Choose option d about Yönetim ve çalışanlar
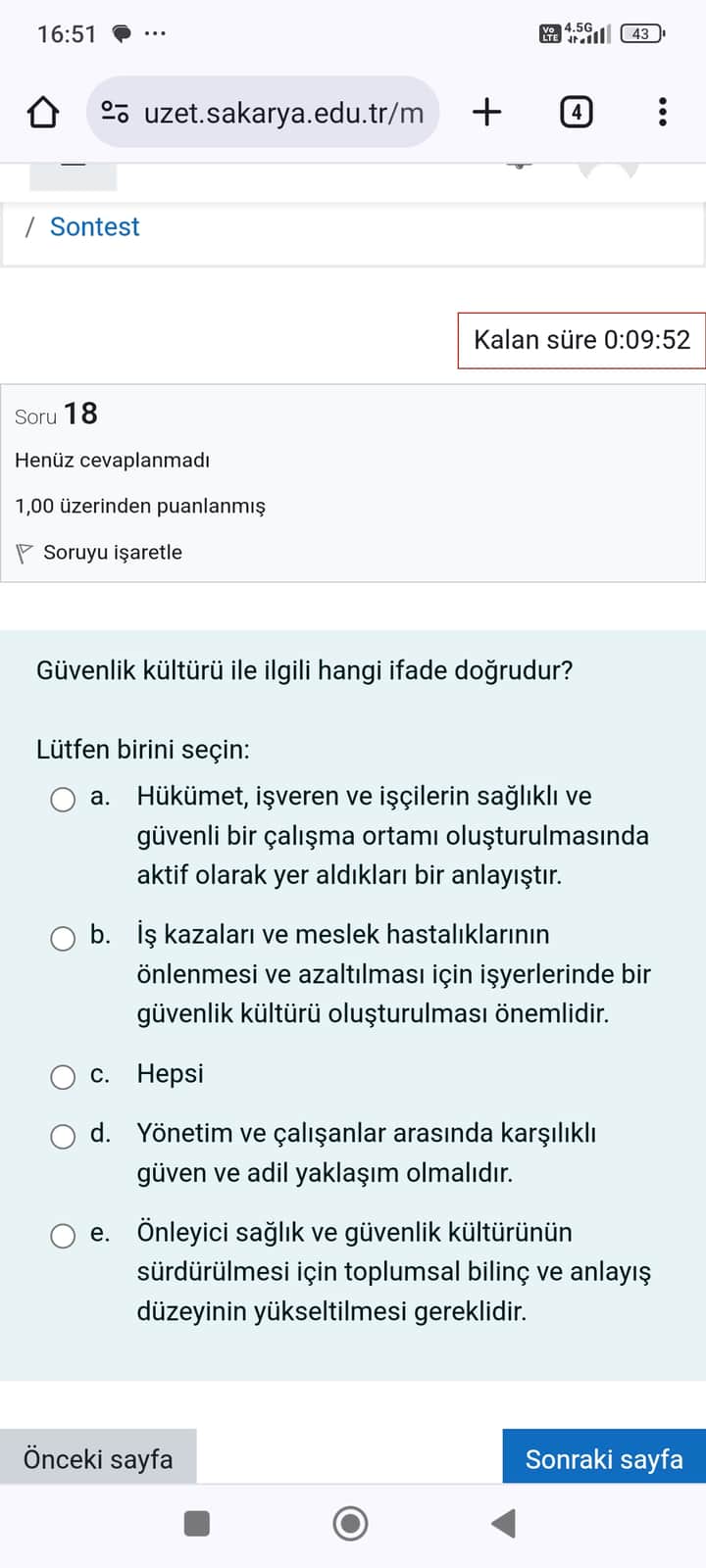 click(x=63, y=1136)
